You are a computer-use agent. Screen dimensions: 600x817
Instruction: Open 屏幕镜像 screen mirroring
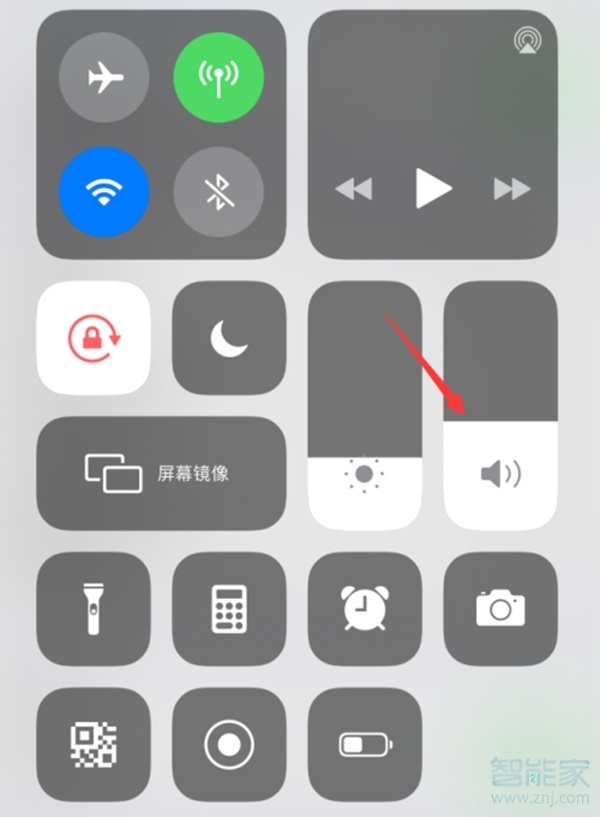[161, 473]
